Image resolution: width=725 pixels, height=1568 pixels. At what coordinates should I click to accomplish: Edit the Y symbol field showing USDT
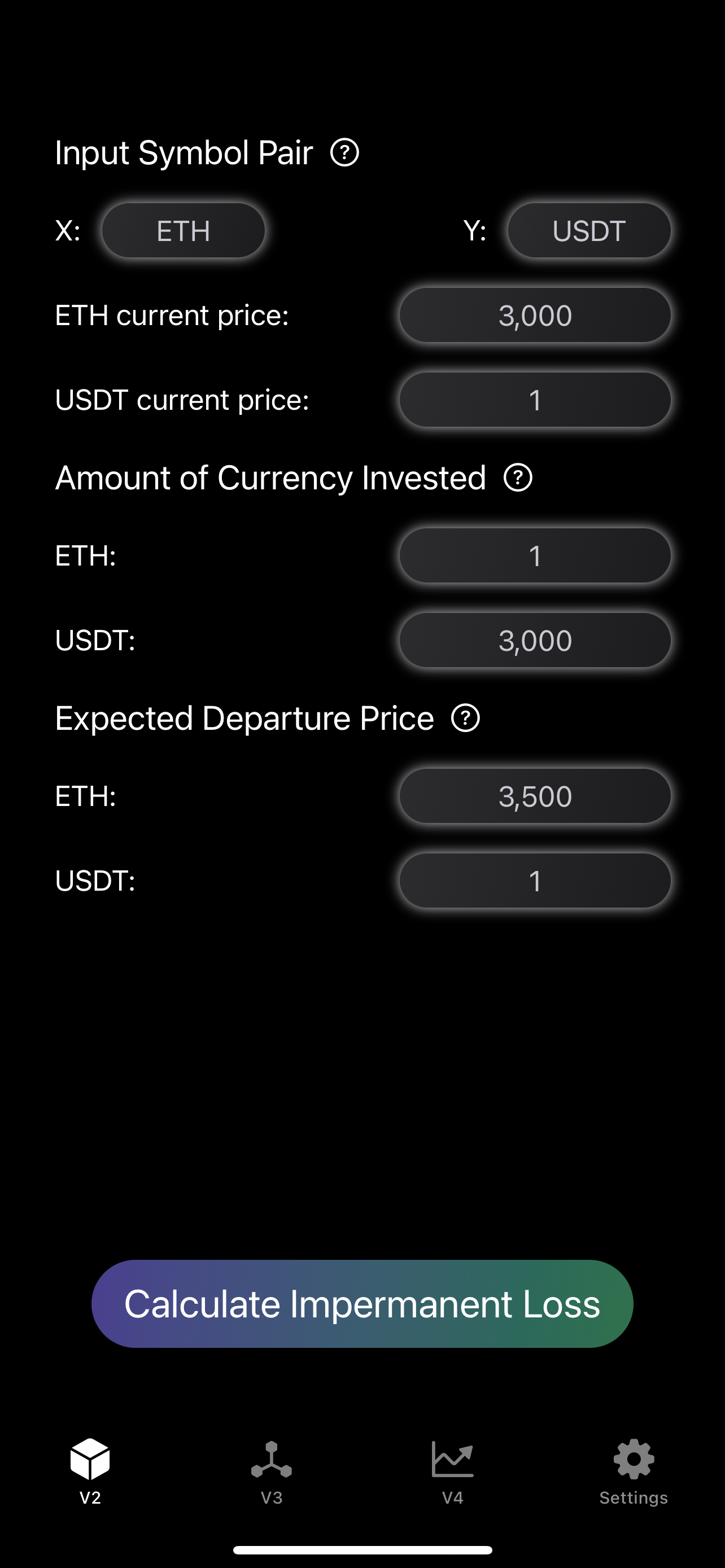point(589,231)
